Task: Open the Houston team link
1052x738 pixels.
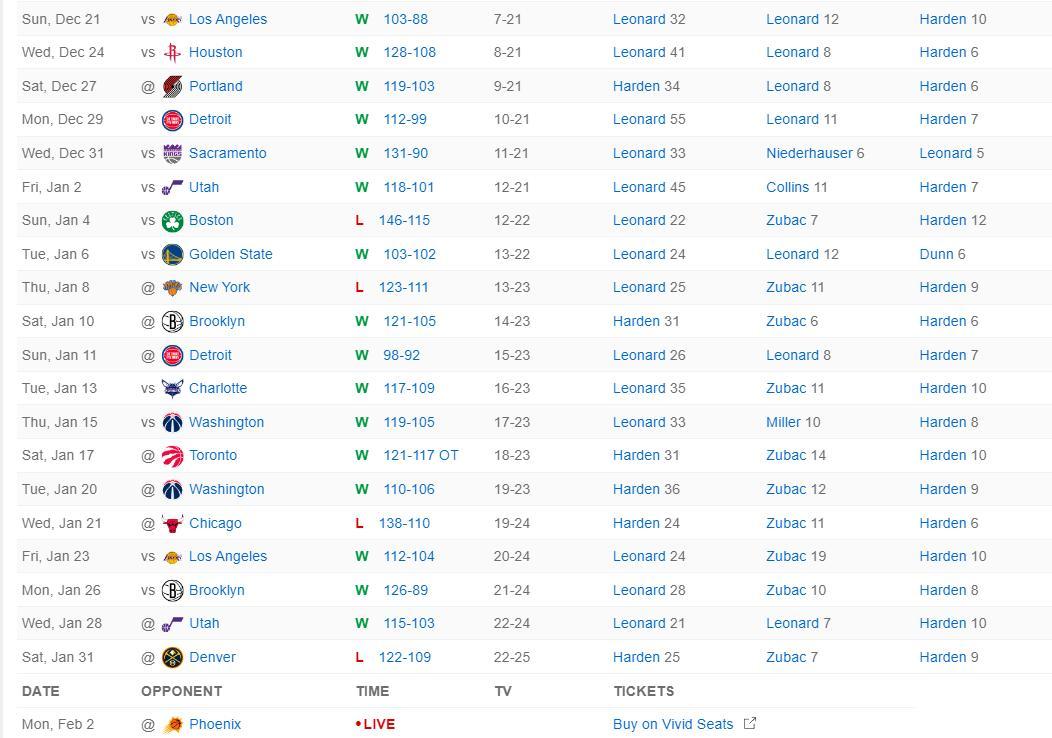Action: point(215,52)
